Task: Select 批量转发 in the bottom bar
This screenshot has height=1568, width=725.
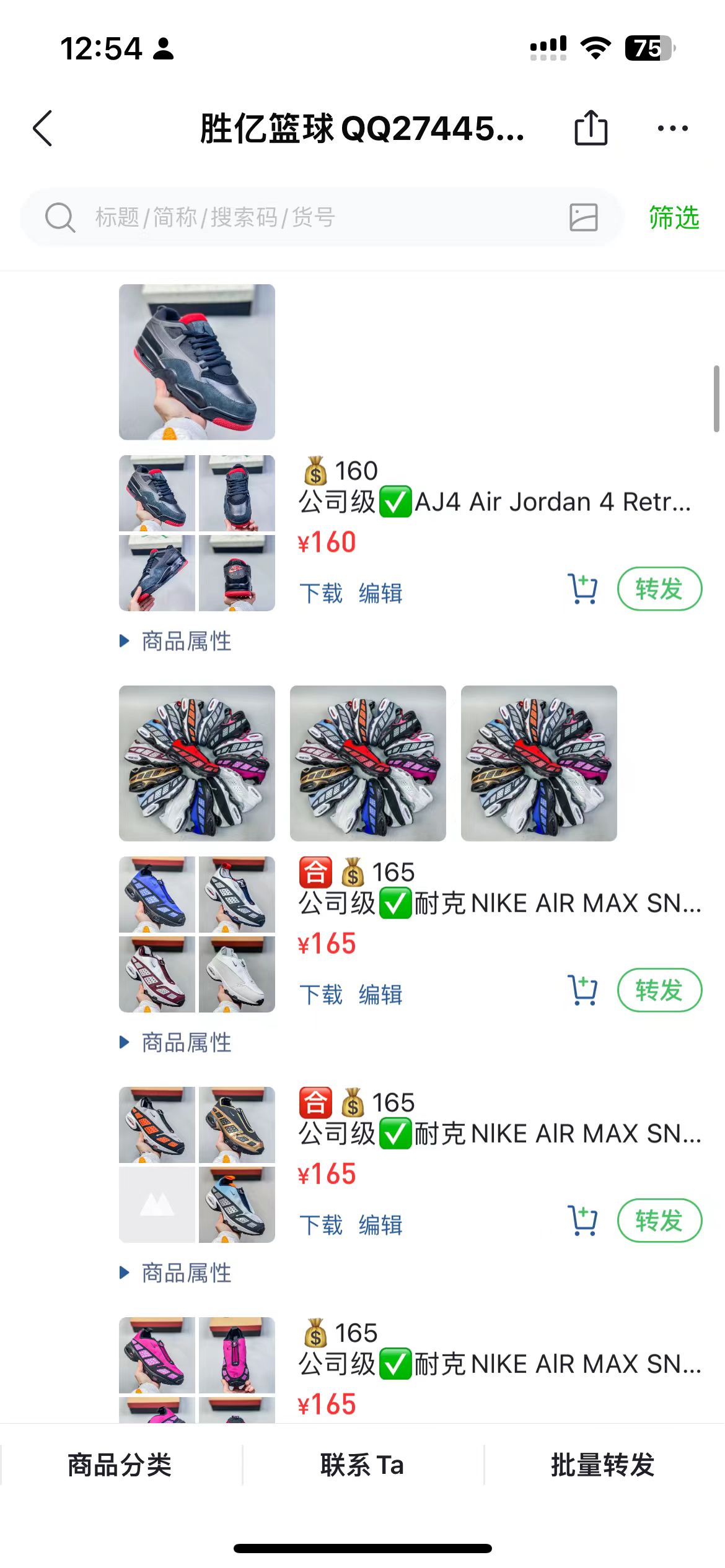Action: point(603,1465)
